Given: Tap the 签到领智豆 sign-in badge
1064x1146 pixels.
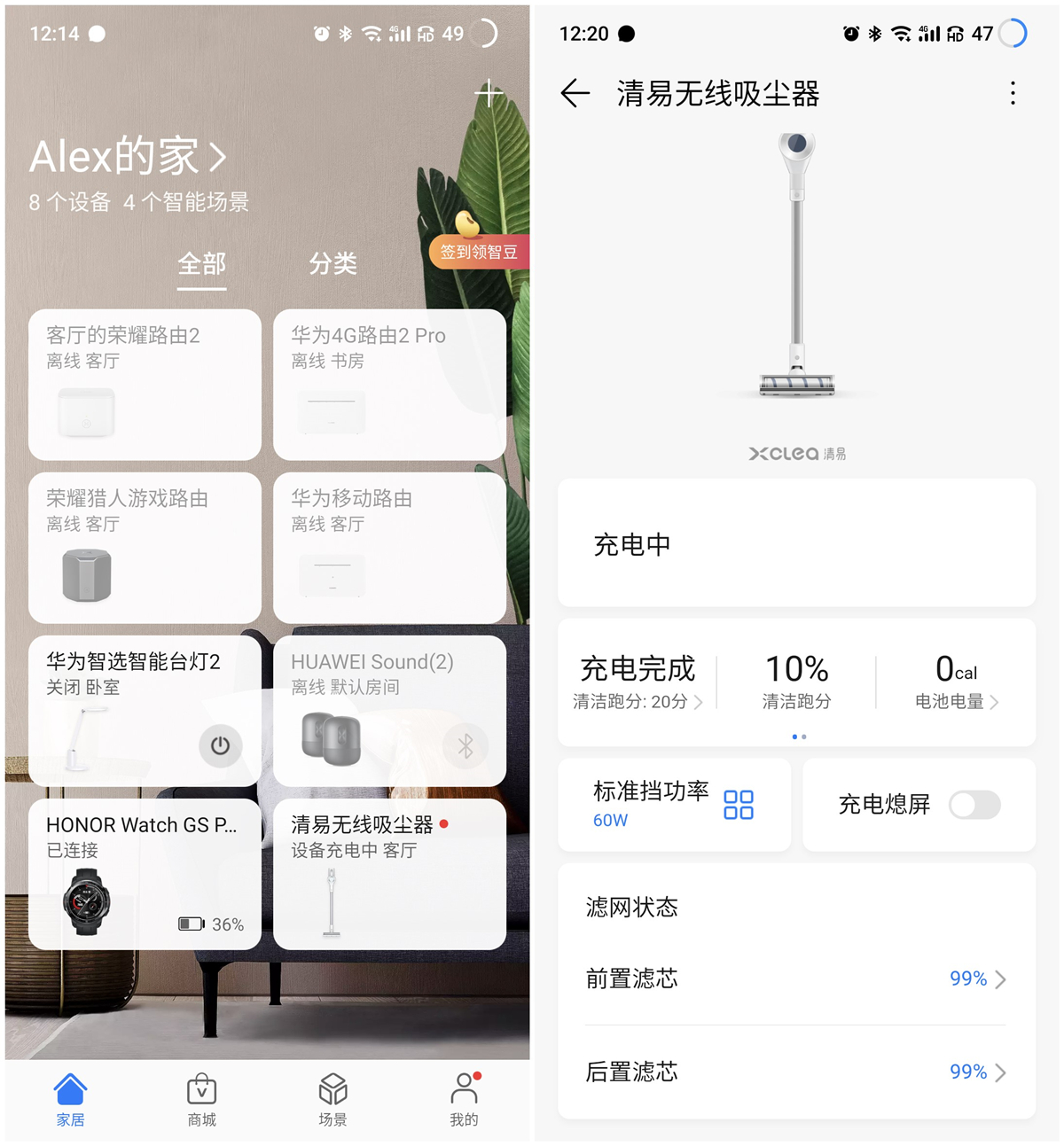Looking at the screenshot, I should tap(480, 251).
